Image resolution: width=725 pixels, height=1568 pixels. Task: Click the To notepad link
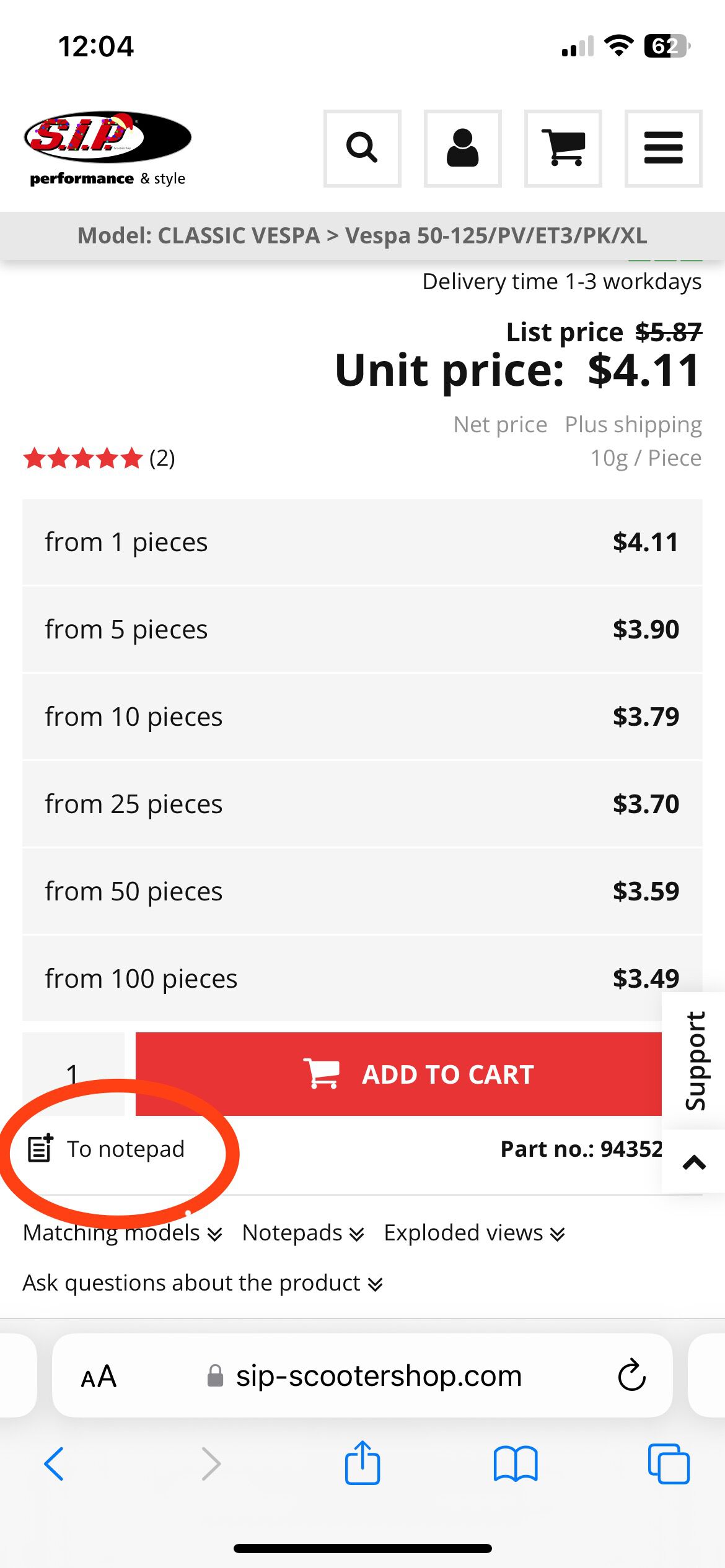(x=126, y=1148)
